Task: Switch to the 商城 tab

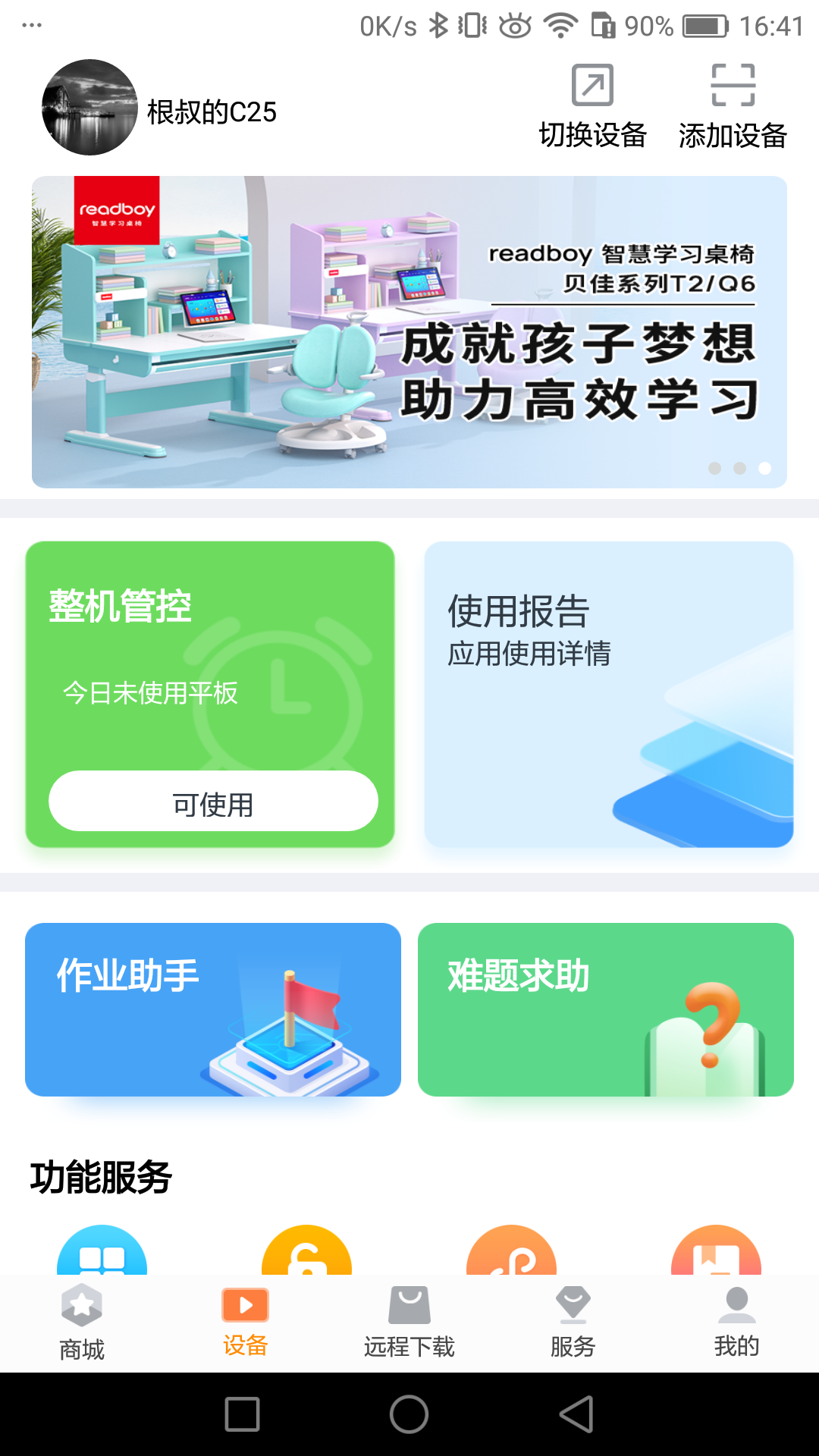Action: (81, 1319)
